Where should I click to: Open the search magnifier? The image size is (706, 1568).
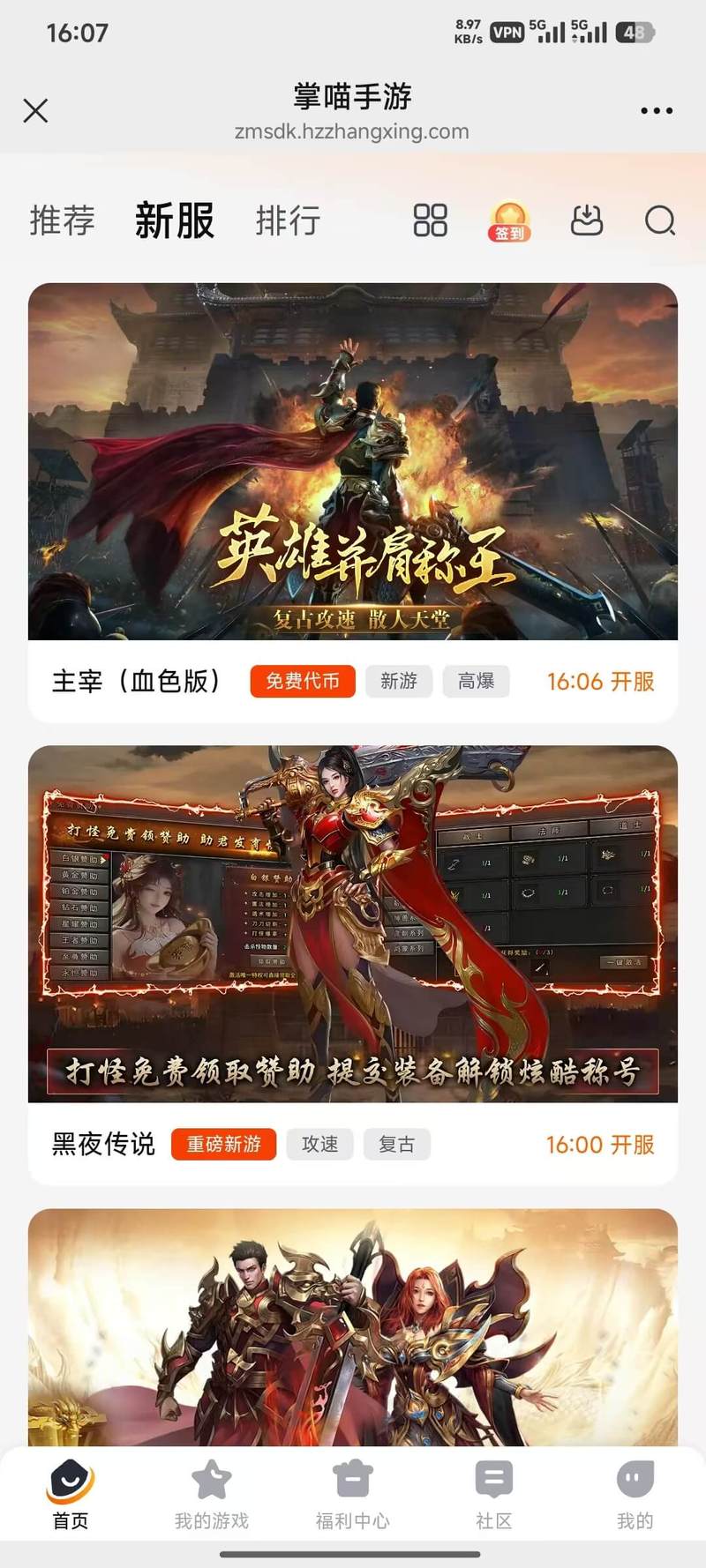(x=660, y=220)
